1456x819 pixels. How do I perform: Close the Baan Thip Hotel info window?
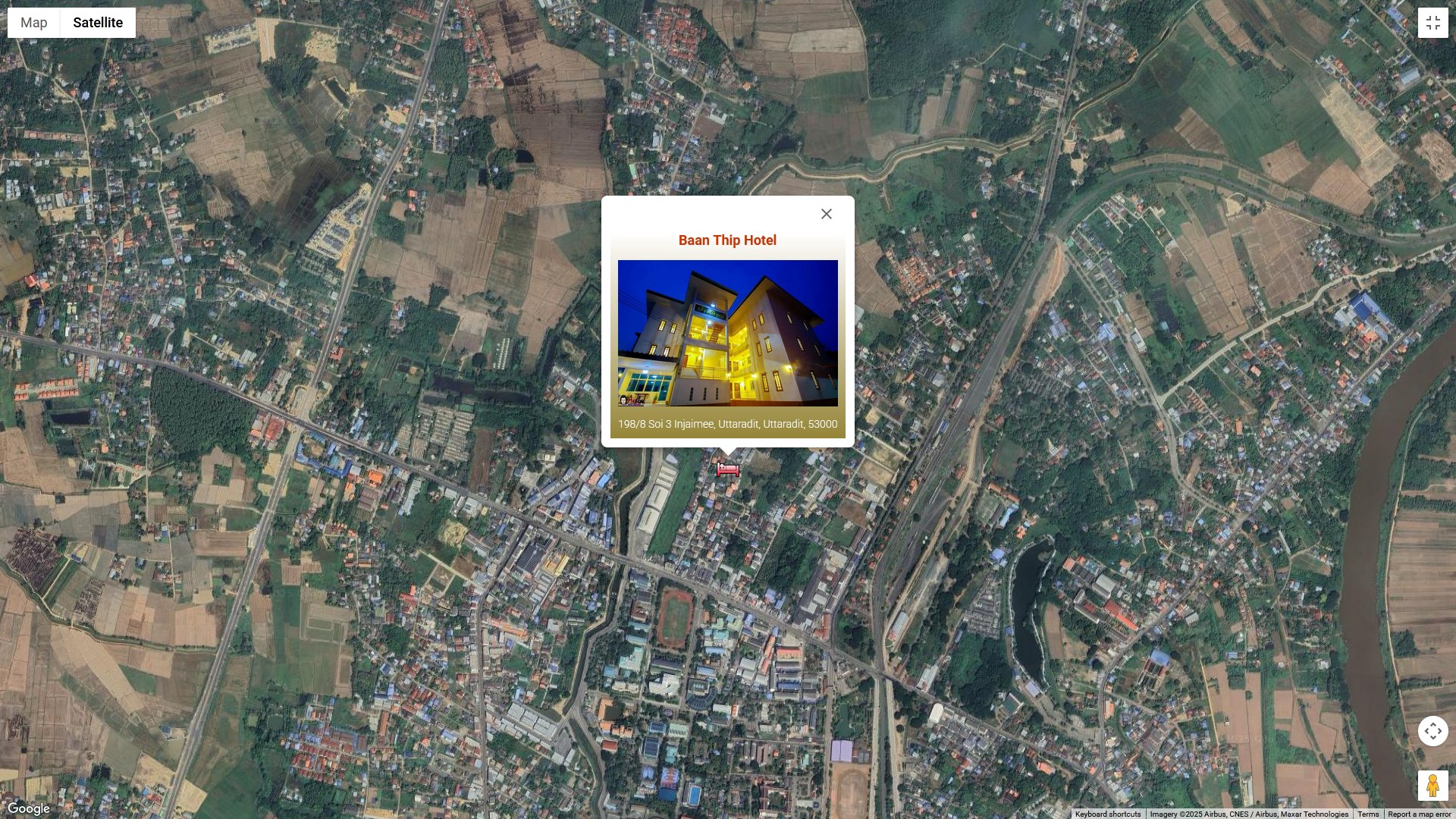point(826,214)
